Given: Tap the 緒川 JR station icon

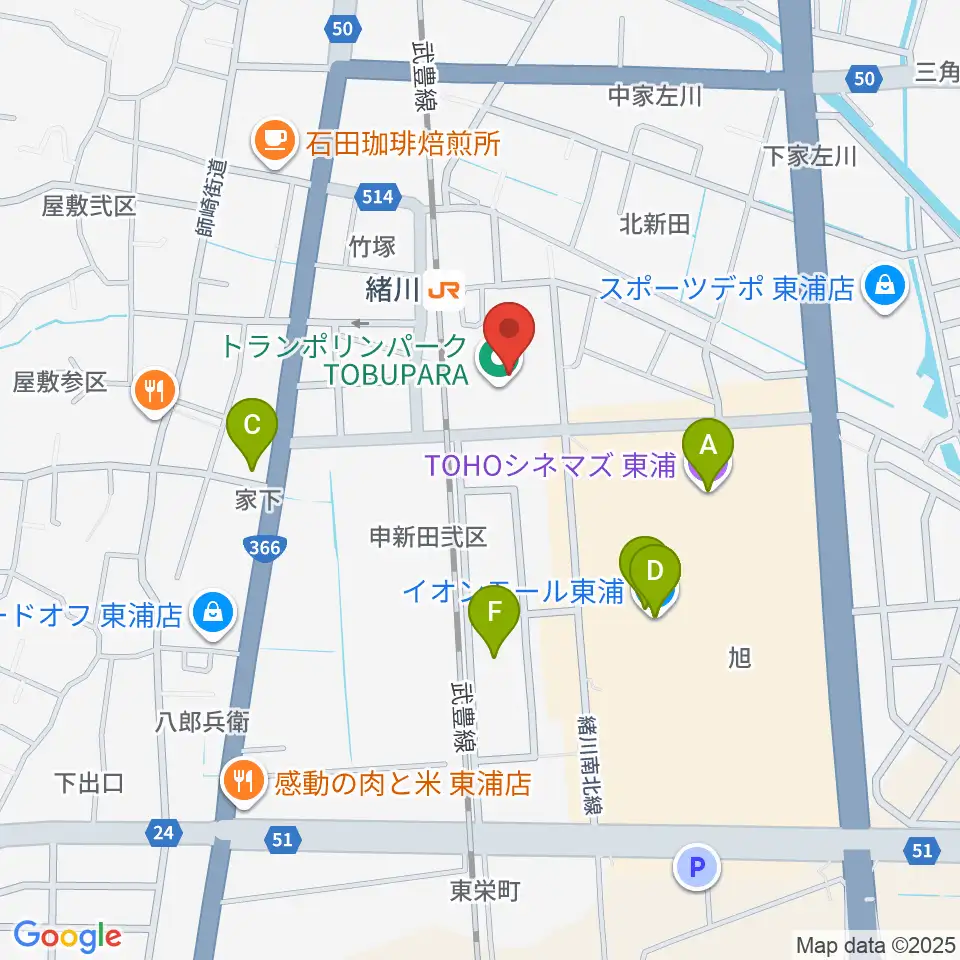Looking at the screenshot, I should point(444,291).
